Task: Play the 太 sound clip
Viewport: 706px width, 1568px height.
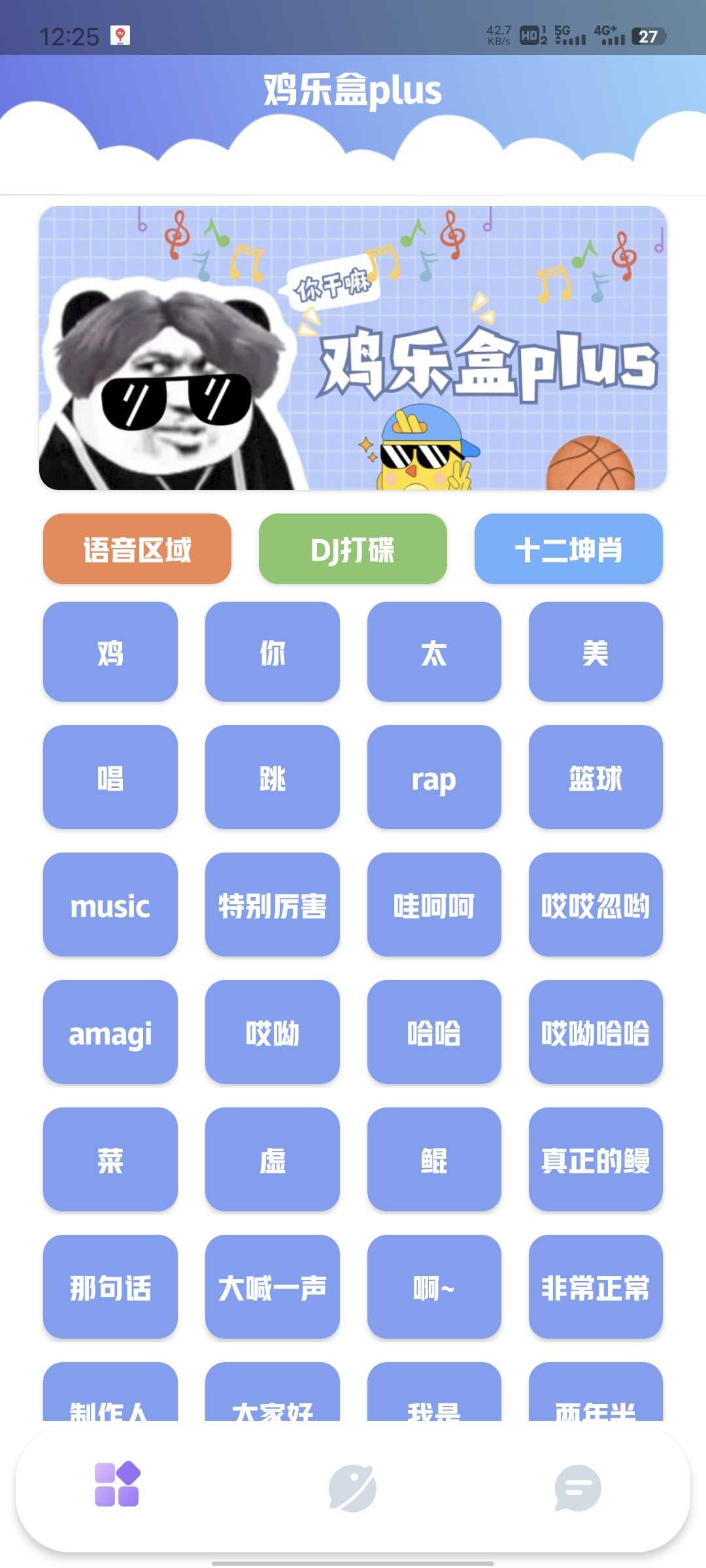Action: (x=434, y=652)
